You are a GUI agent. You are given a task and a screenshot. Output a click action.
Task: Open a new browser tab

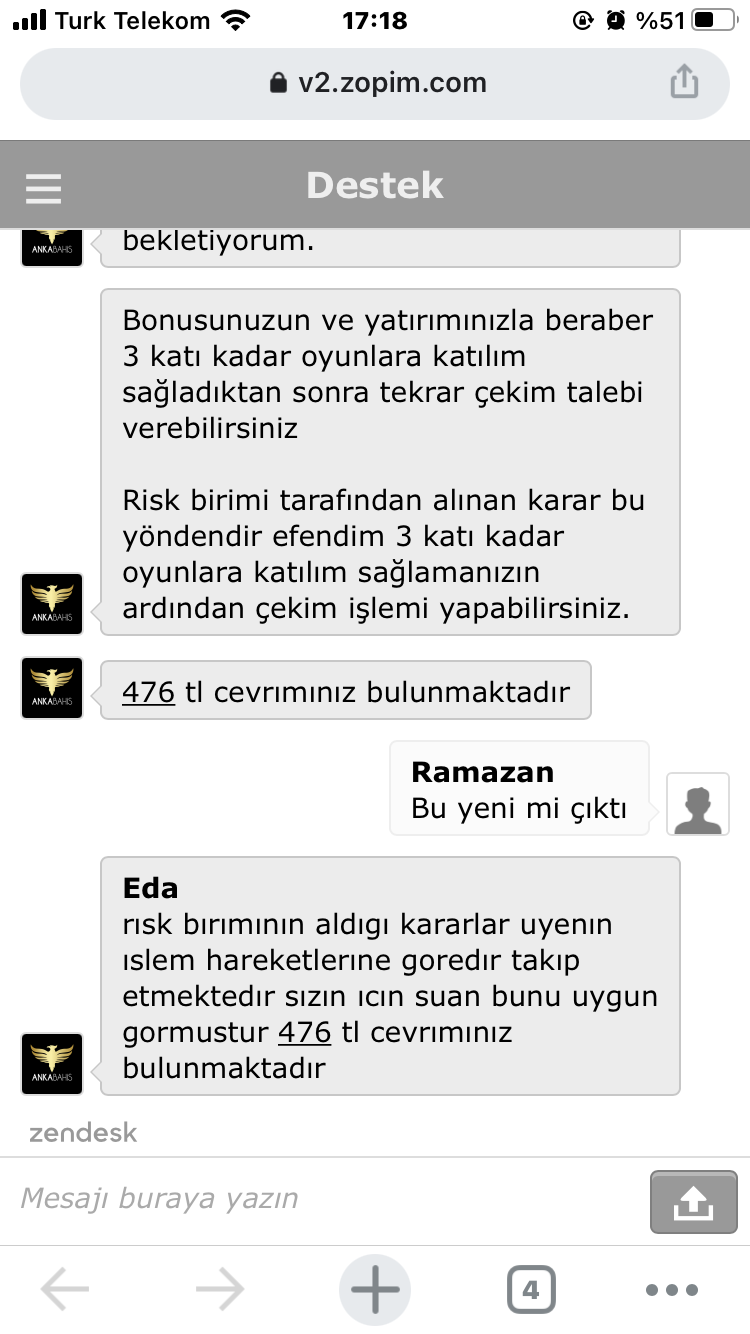375,1290
